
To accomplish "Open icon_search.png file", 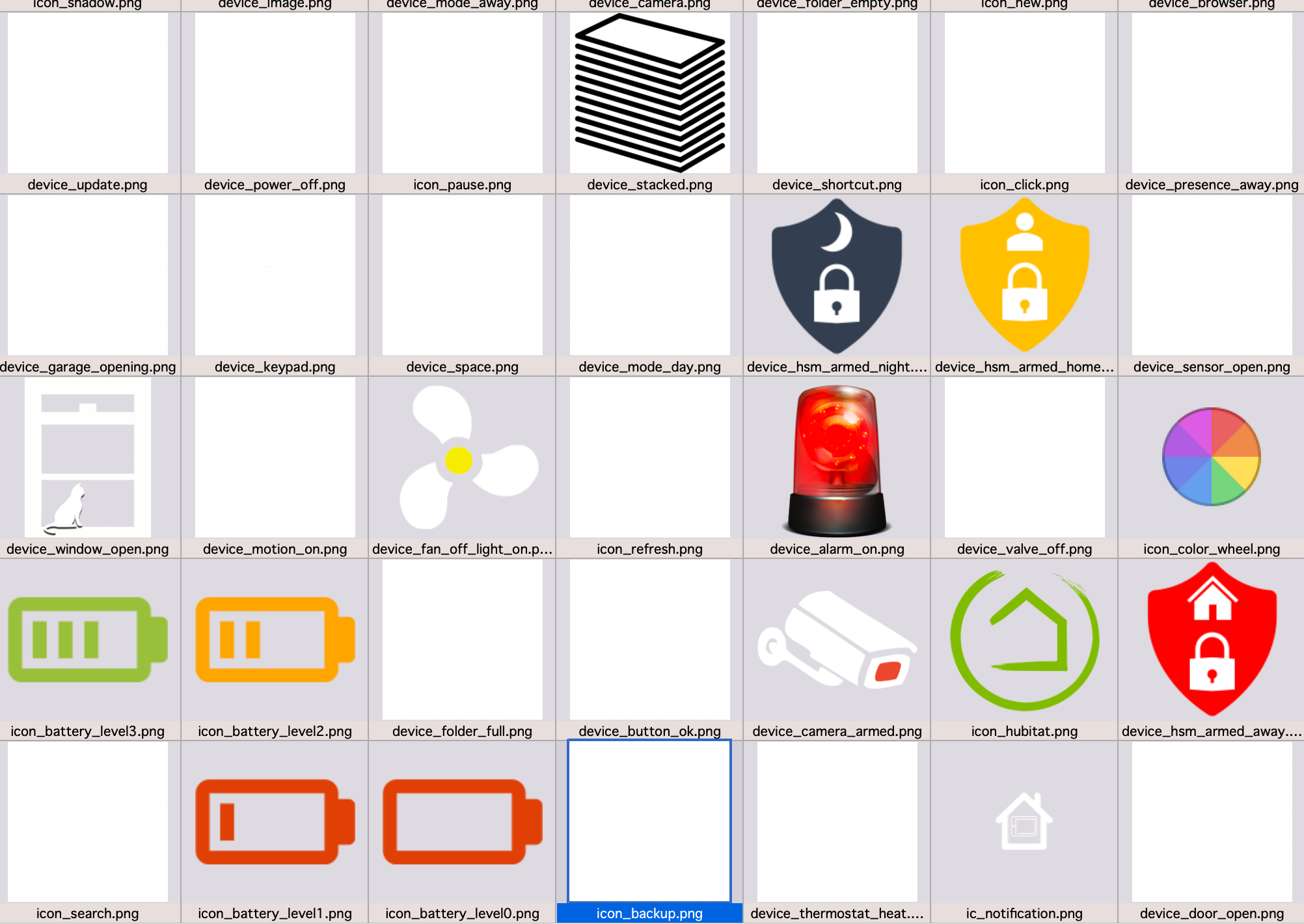I will click(88, 822).
